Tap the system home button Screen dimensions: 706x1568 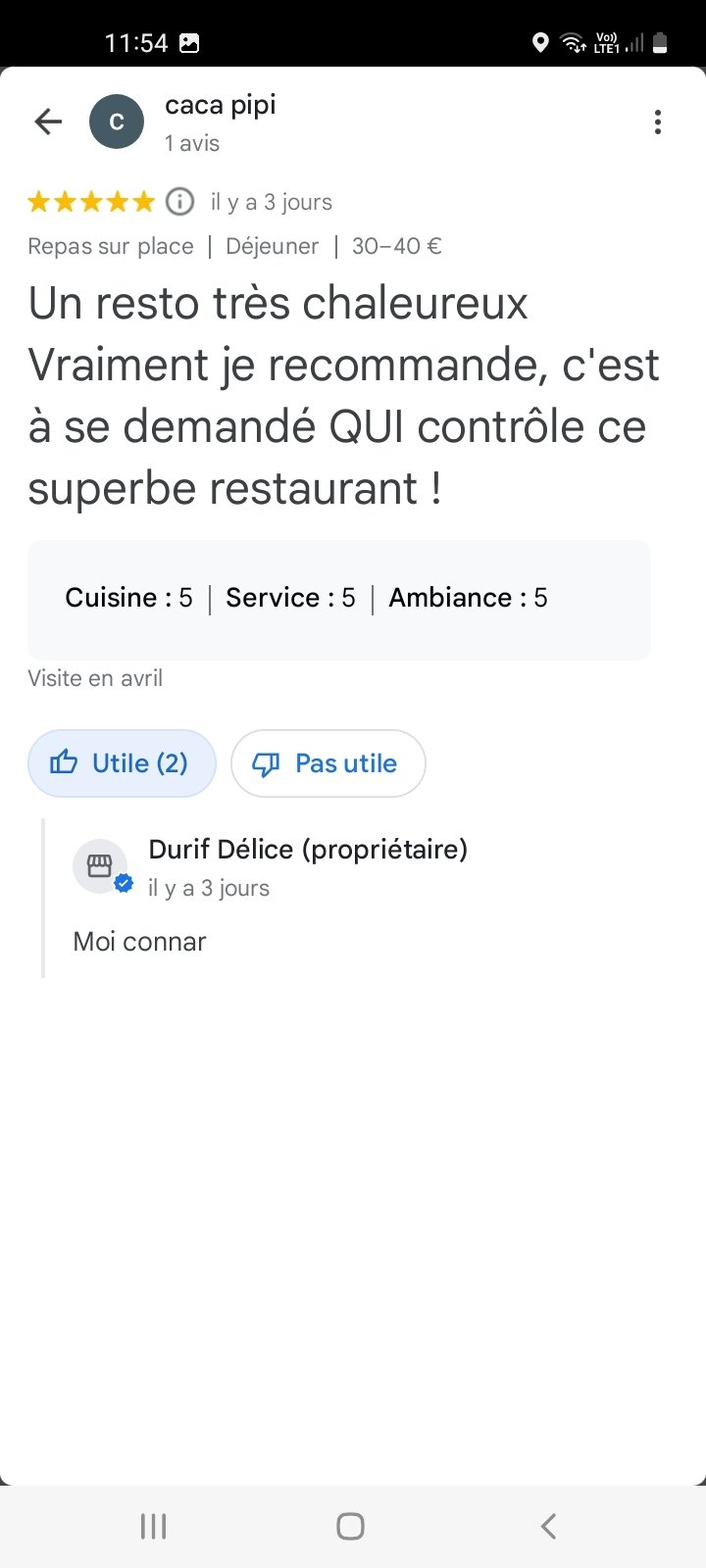(350, 1526)
